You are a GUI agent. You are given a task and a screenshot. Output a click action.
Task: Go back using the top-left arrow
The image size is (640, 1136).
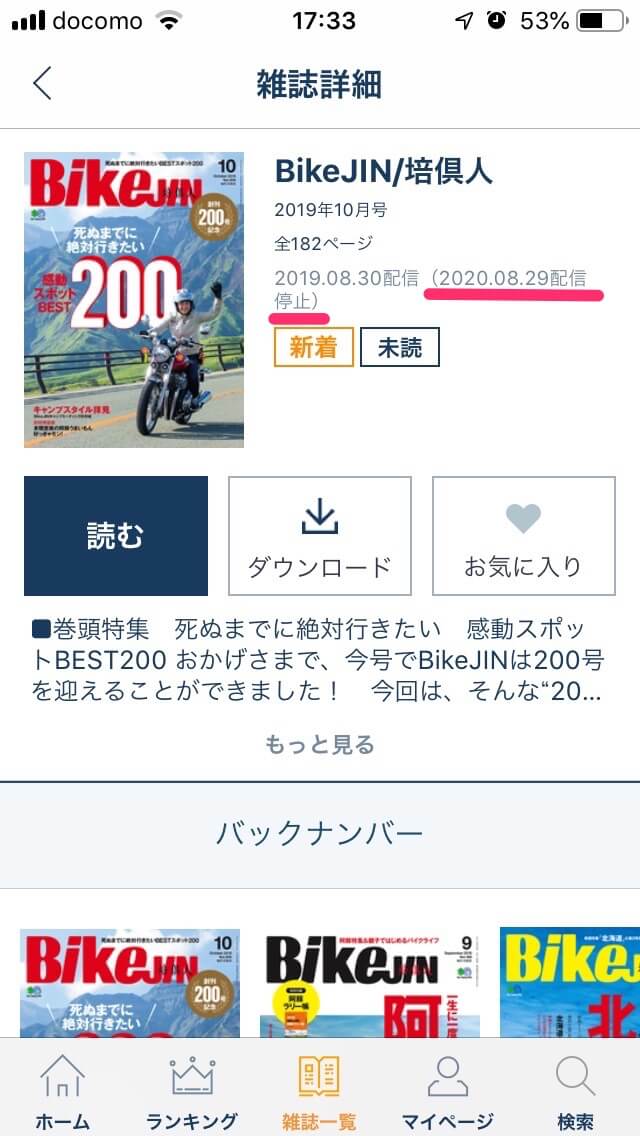[x=43, y=83]
